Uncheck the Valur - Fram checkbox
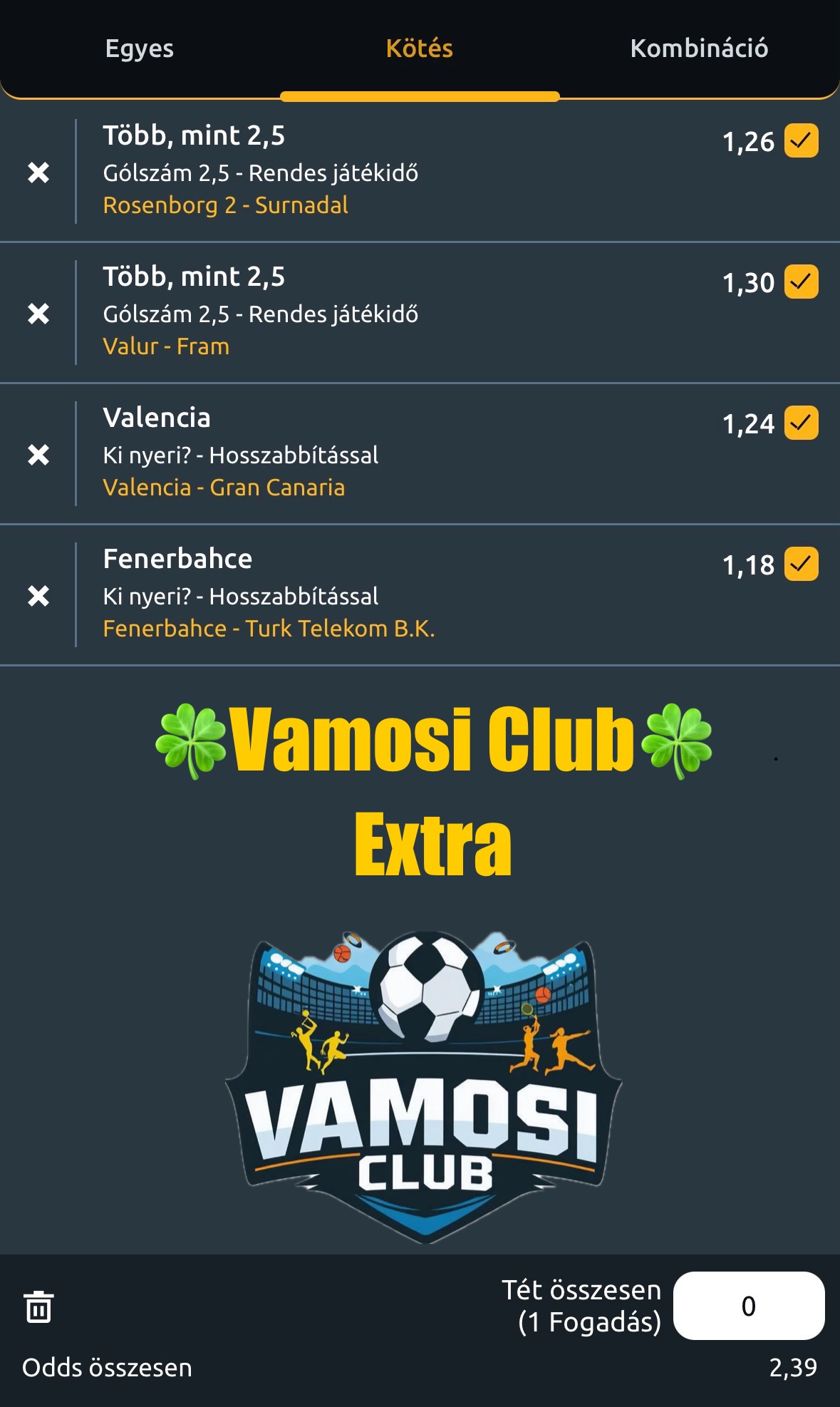This screenshot has width=840, height=1407. 802,282
